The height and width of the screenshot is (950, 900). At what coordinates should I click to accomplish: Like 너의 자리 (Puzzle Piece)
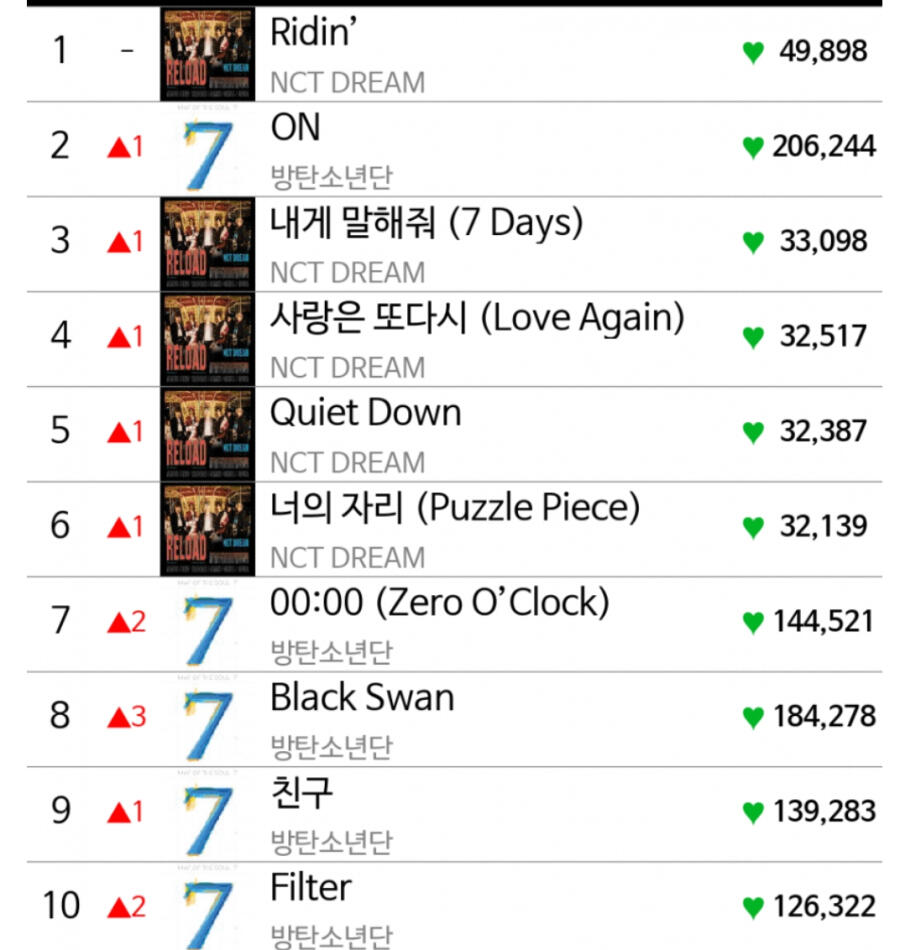point(753,527)
